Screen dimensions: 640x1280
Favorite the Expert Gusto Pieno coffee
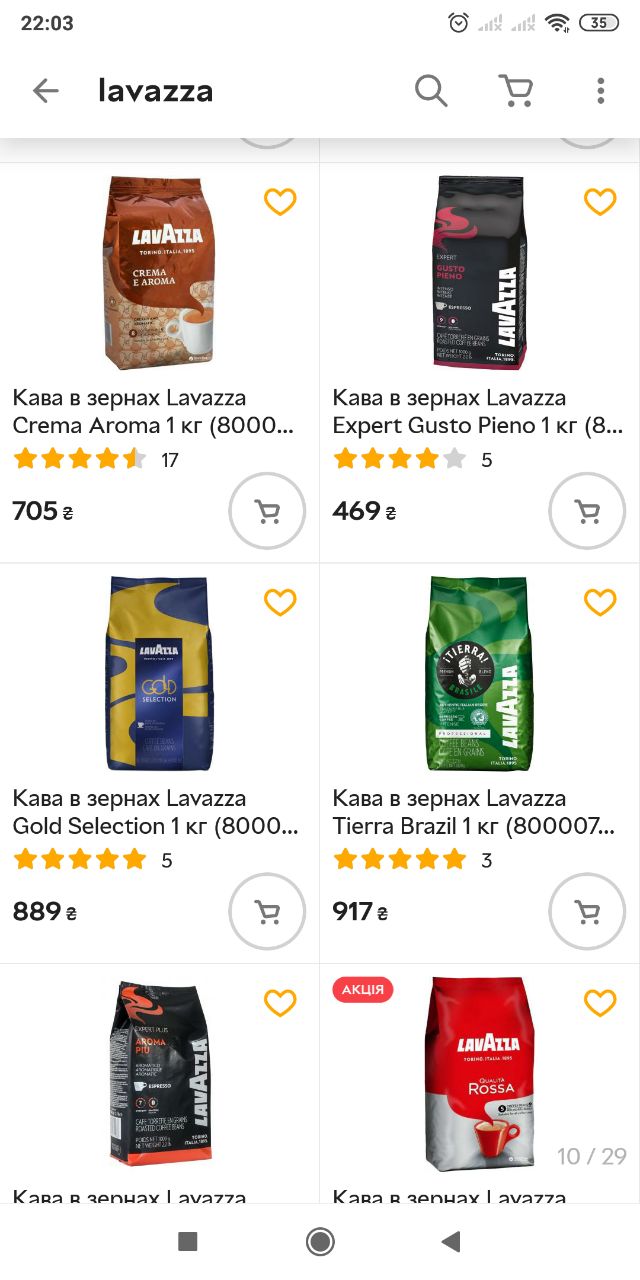[600, 202]
